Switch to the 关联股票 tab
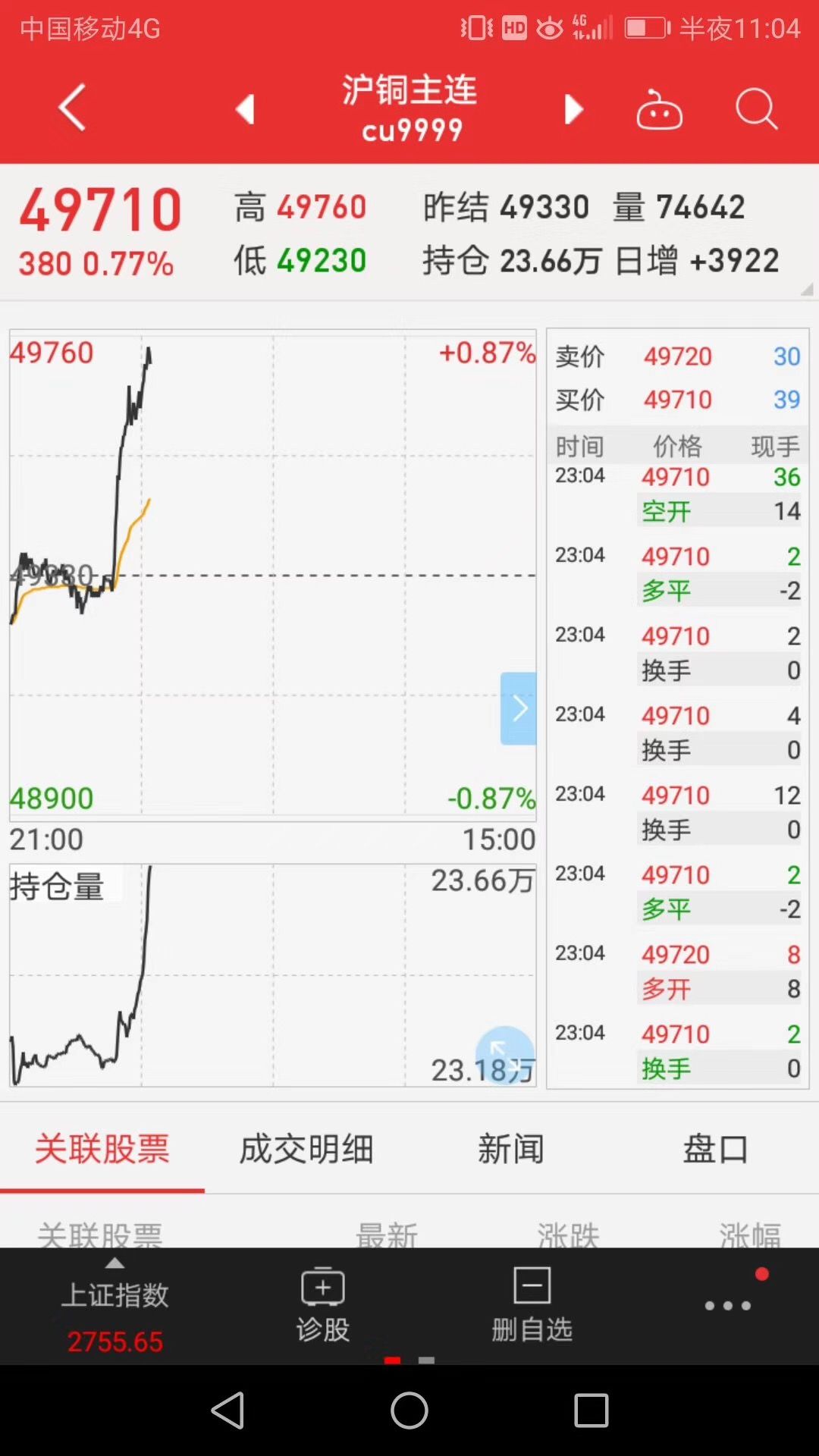This screenshot has width=819, height=1456. 102,1149
